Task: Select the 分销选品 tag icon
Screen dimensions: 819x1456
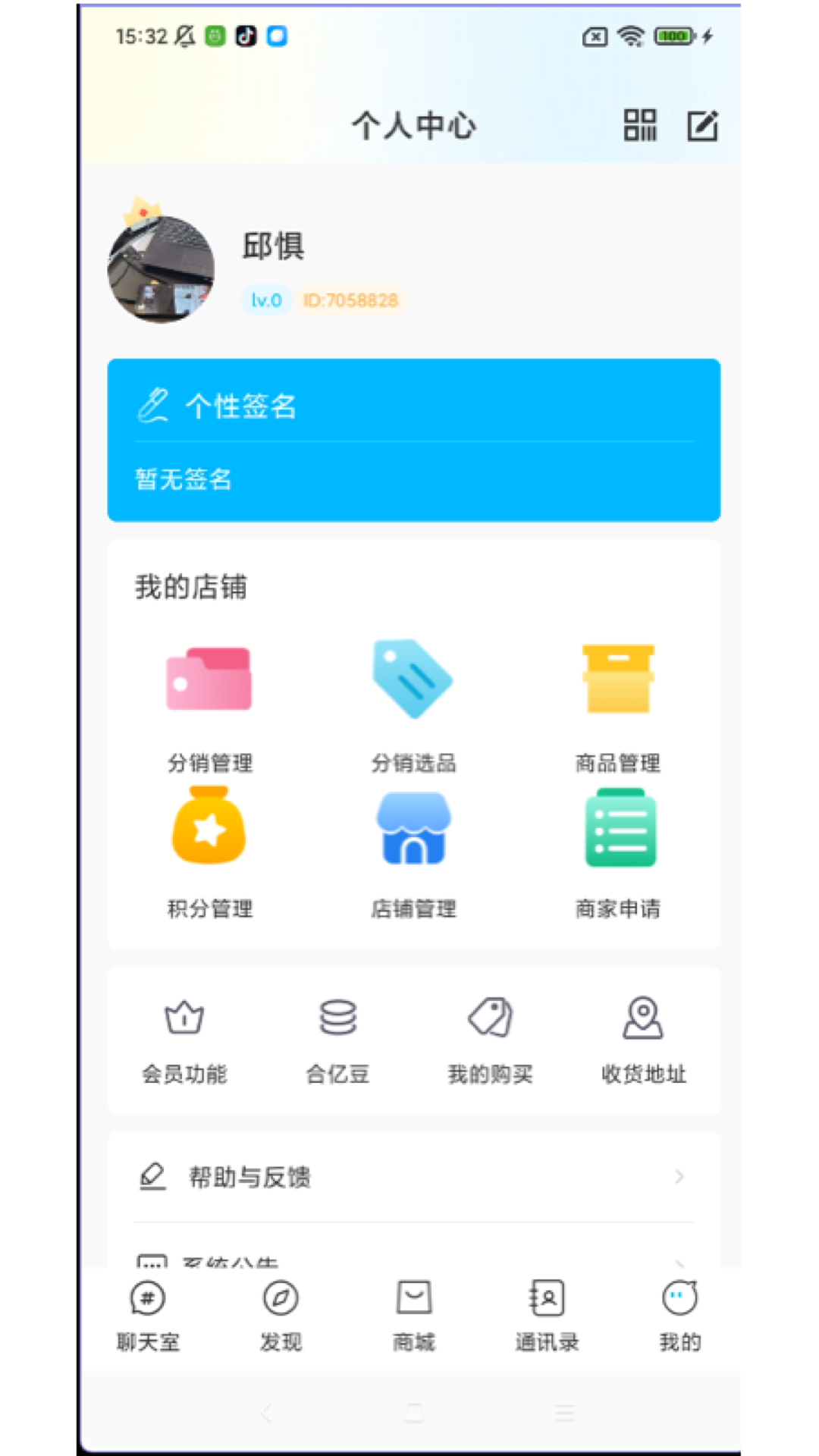Action: point(413,679)
